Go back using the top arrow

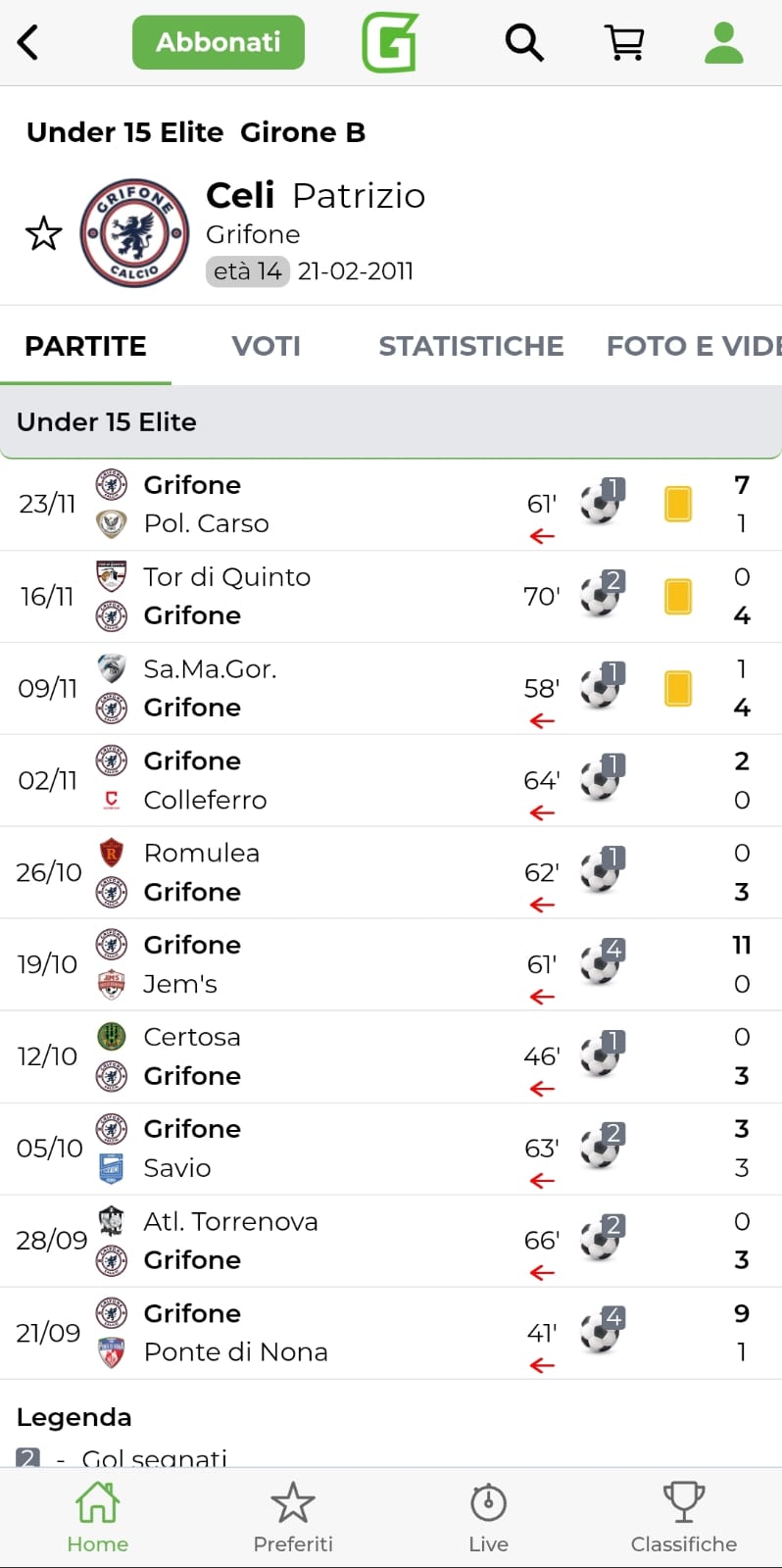(x=28, y=42)
